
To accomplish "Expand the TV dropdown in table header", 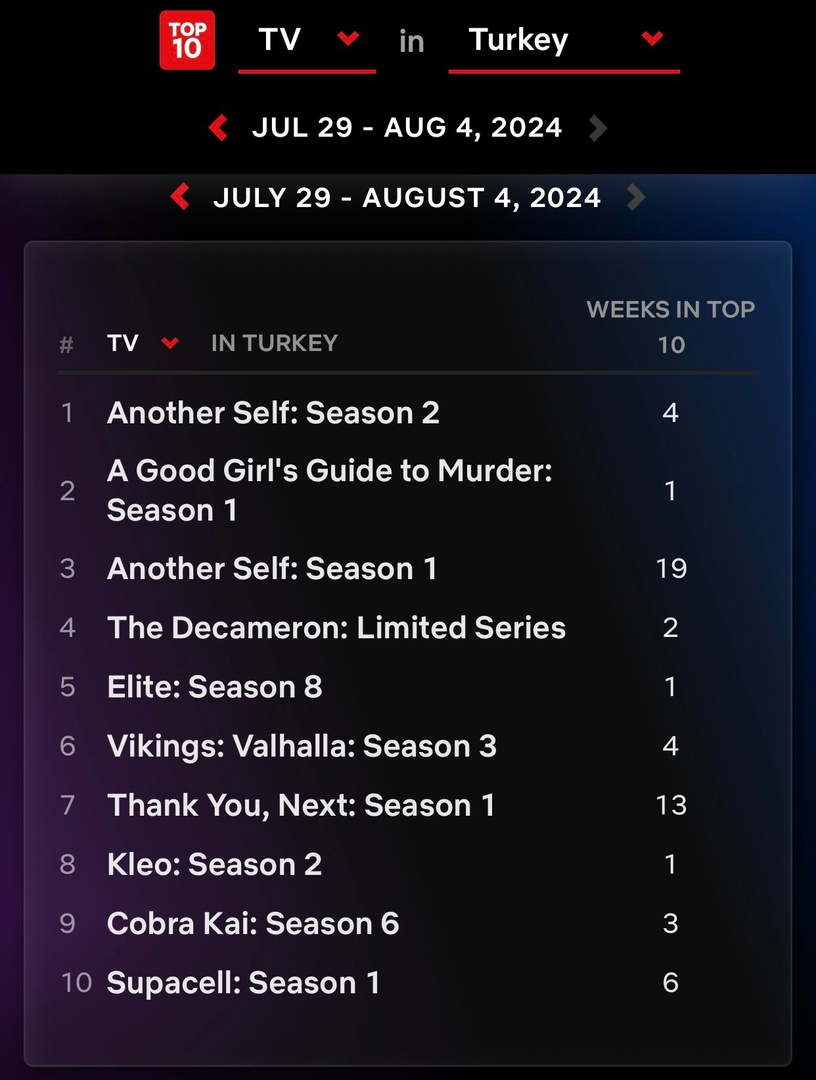I will (143, 343).
